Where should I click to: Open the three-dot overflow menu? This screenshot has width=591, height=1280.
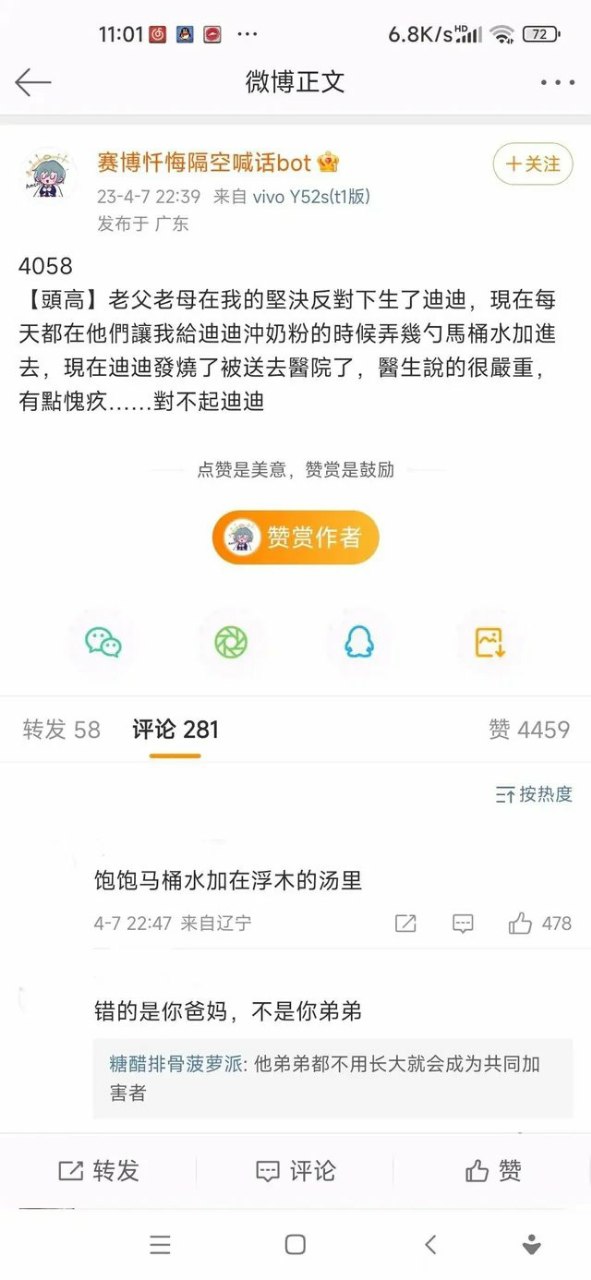click(557, 83)
